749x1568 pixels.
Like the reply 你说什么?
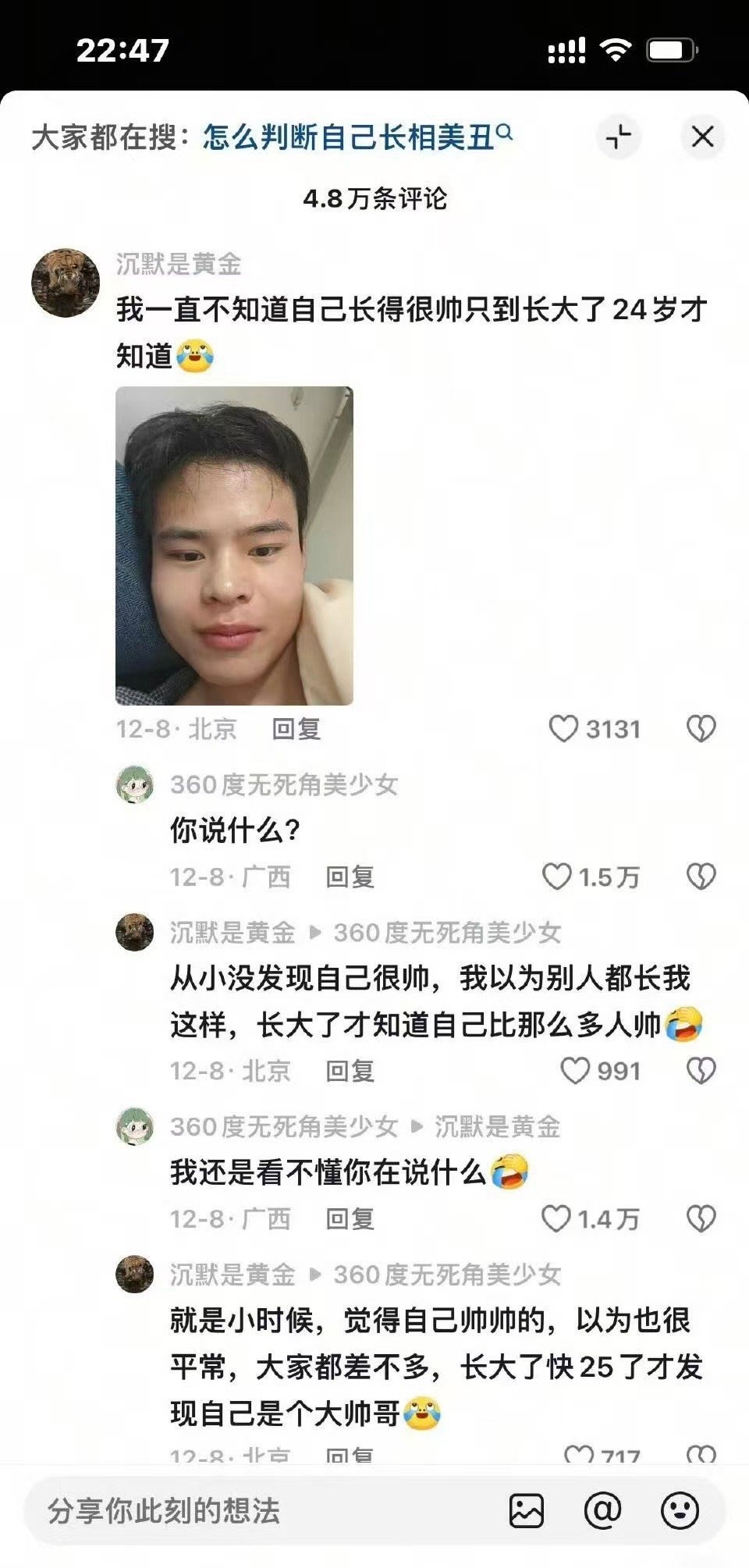[557, 876]
